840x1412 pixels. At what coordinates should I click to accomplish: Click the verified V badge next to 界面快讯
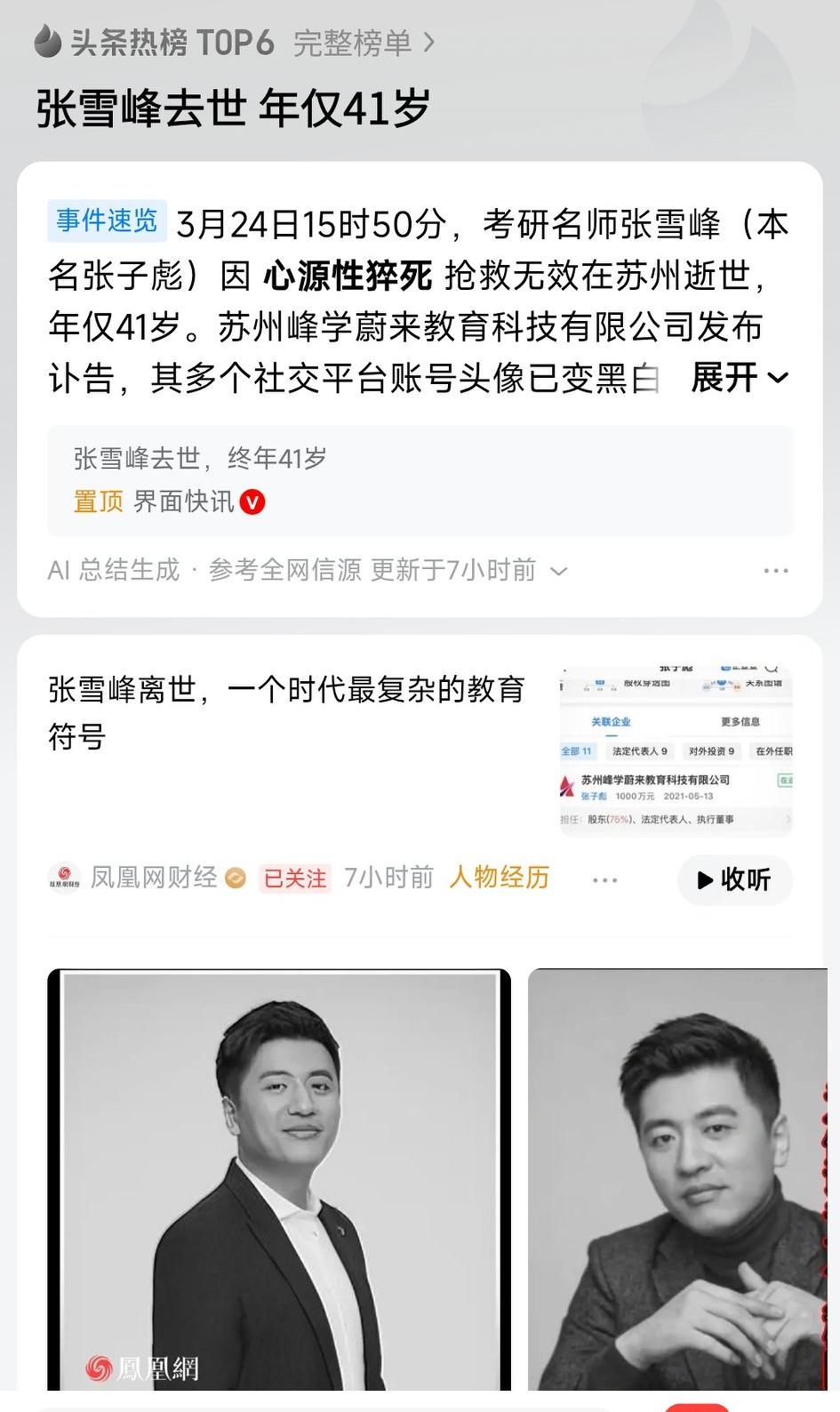click(252, 502)
